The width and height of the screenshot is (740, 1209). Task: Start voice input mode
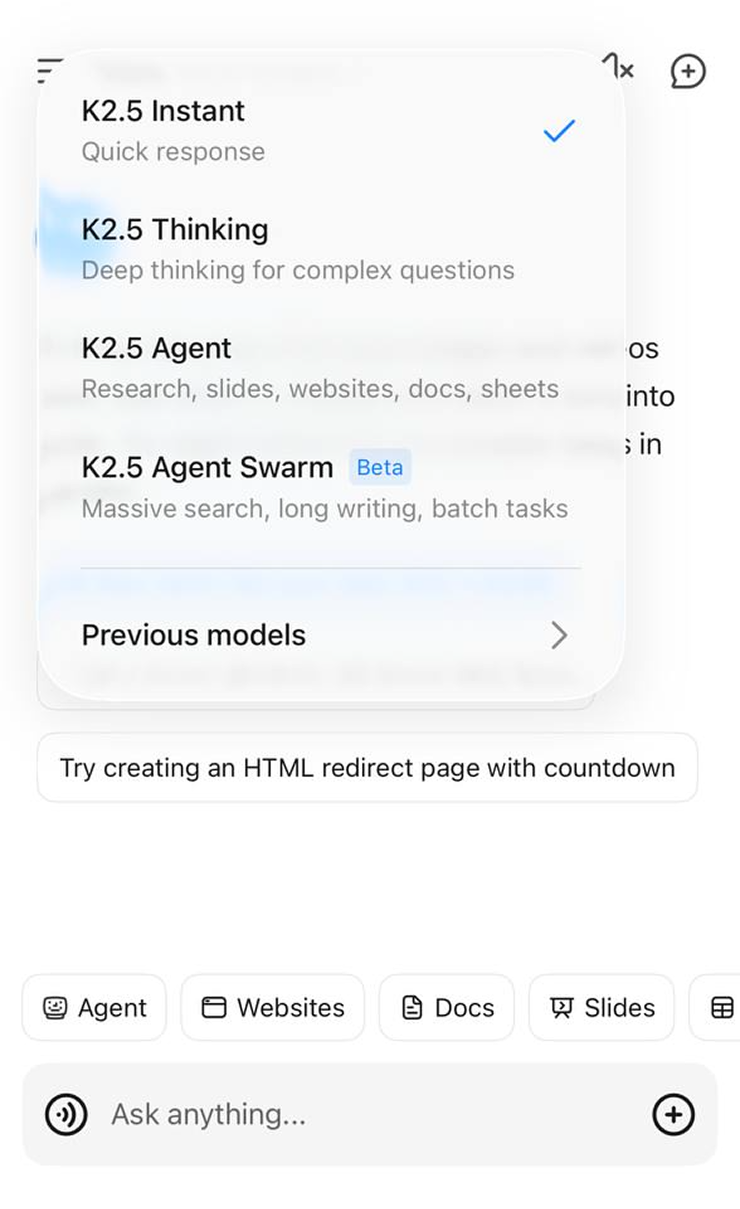coord(66,1114)
